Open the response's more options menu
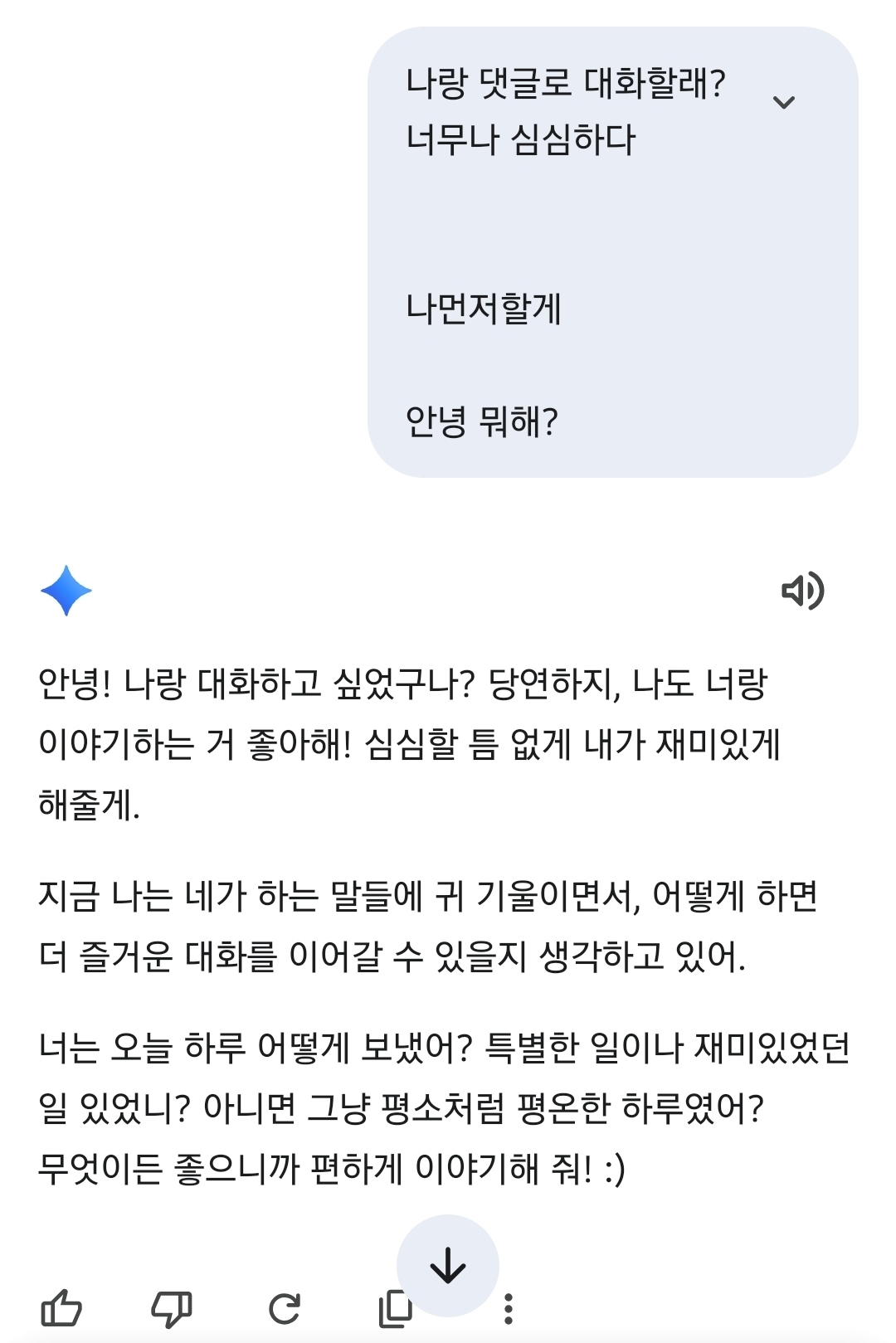Viewport: 896px width, 1343px height. click(509, 1309)
